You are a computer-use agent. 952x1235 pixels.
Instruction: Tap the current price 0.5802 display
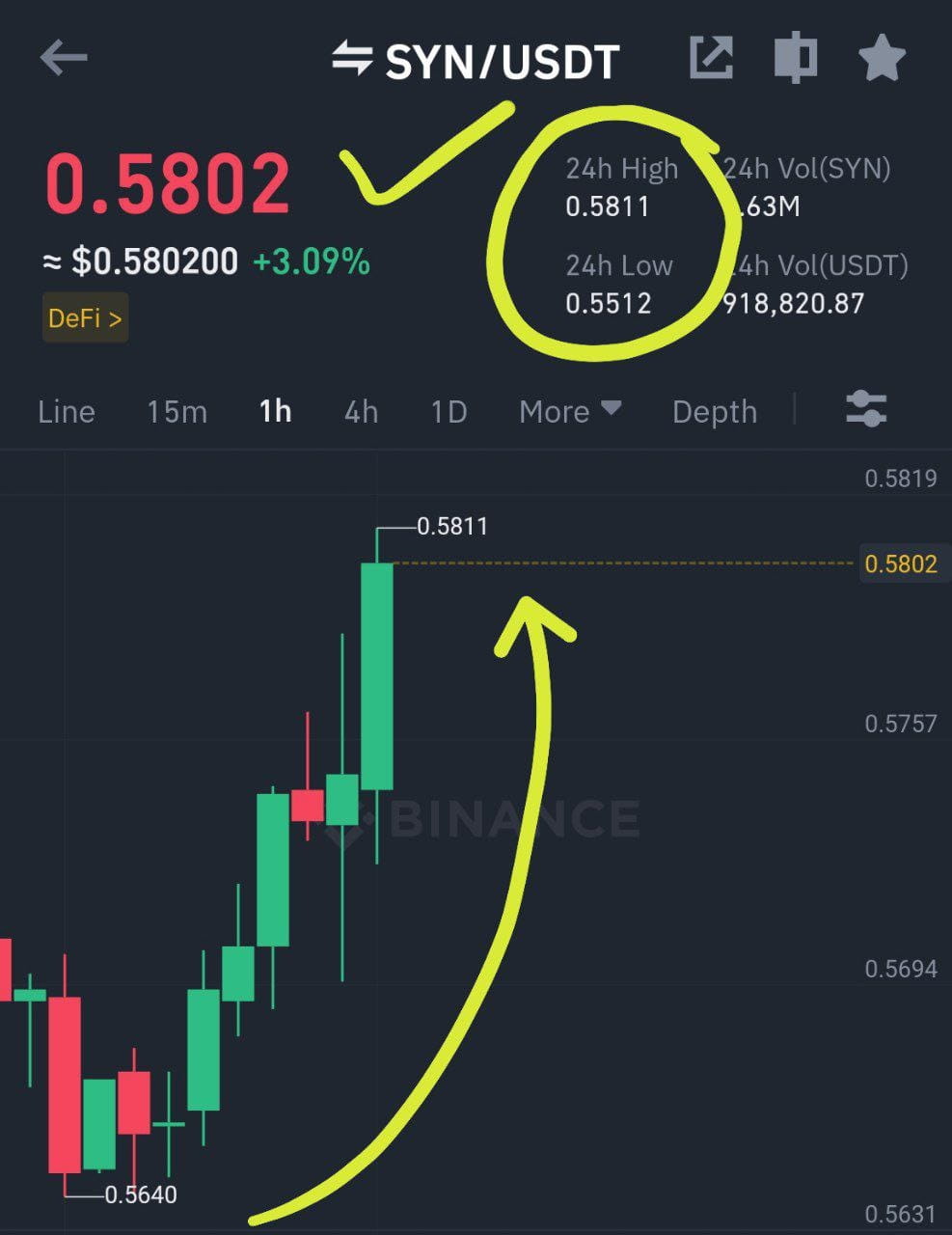(166, 183)
